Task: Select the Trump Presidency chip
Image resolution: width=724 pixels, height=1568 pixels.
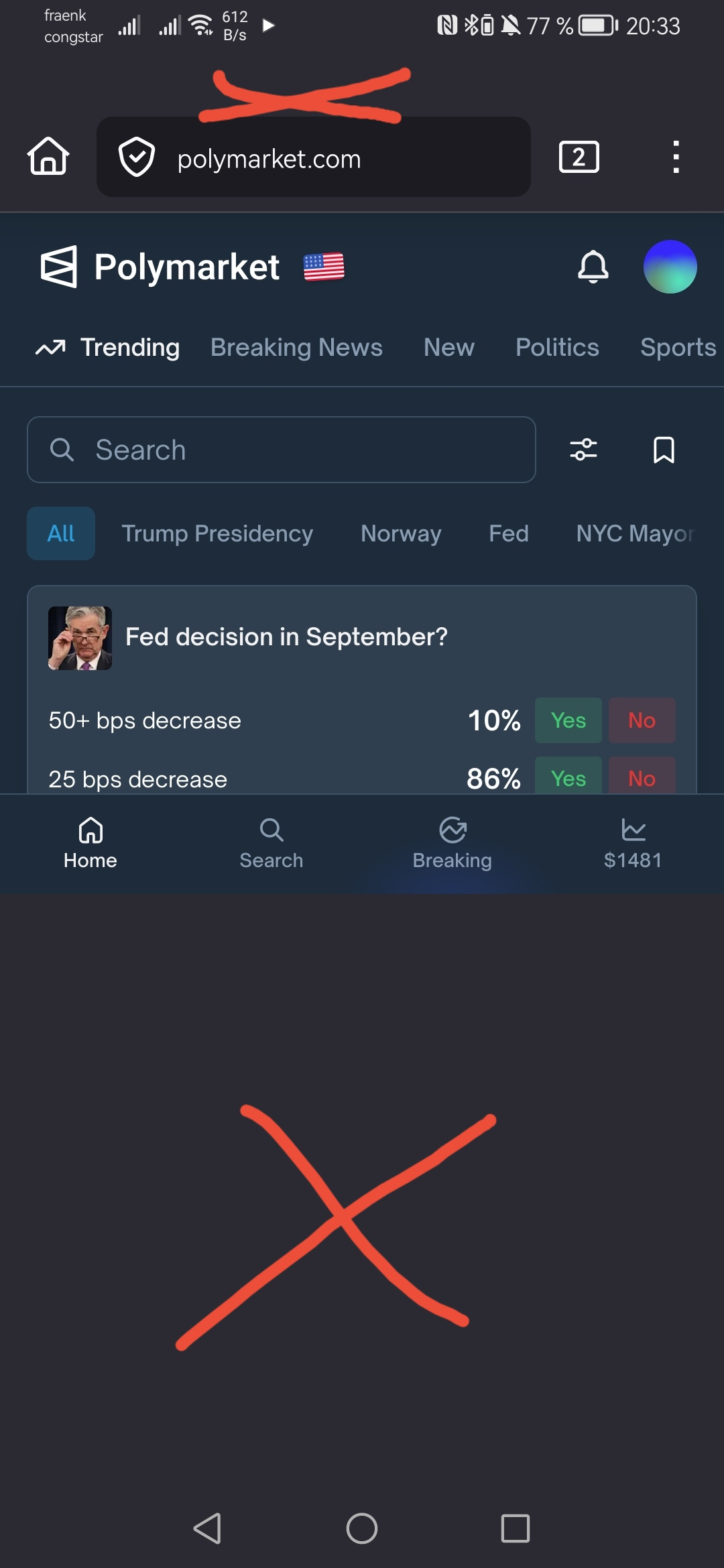Action: [217, 533]
